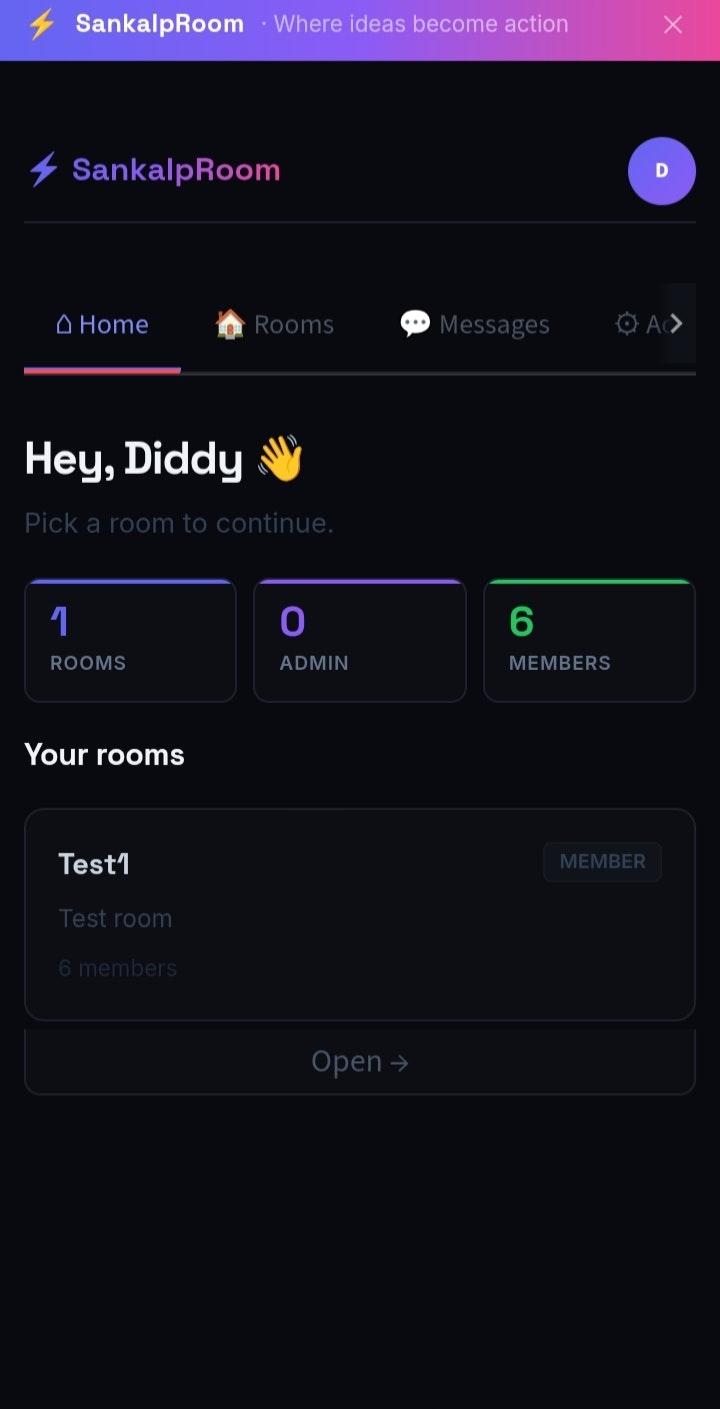Screen dimensions: 720x1409
Task: Go to the Messages tab
Action: click(x=475, y=324)
